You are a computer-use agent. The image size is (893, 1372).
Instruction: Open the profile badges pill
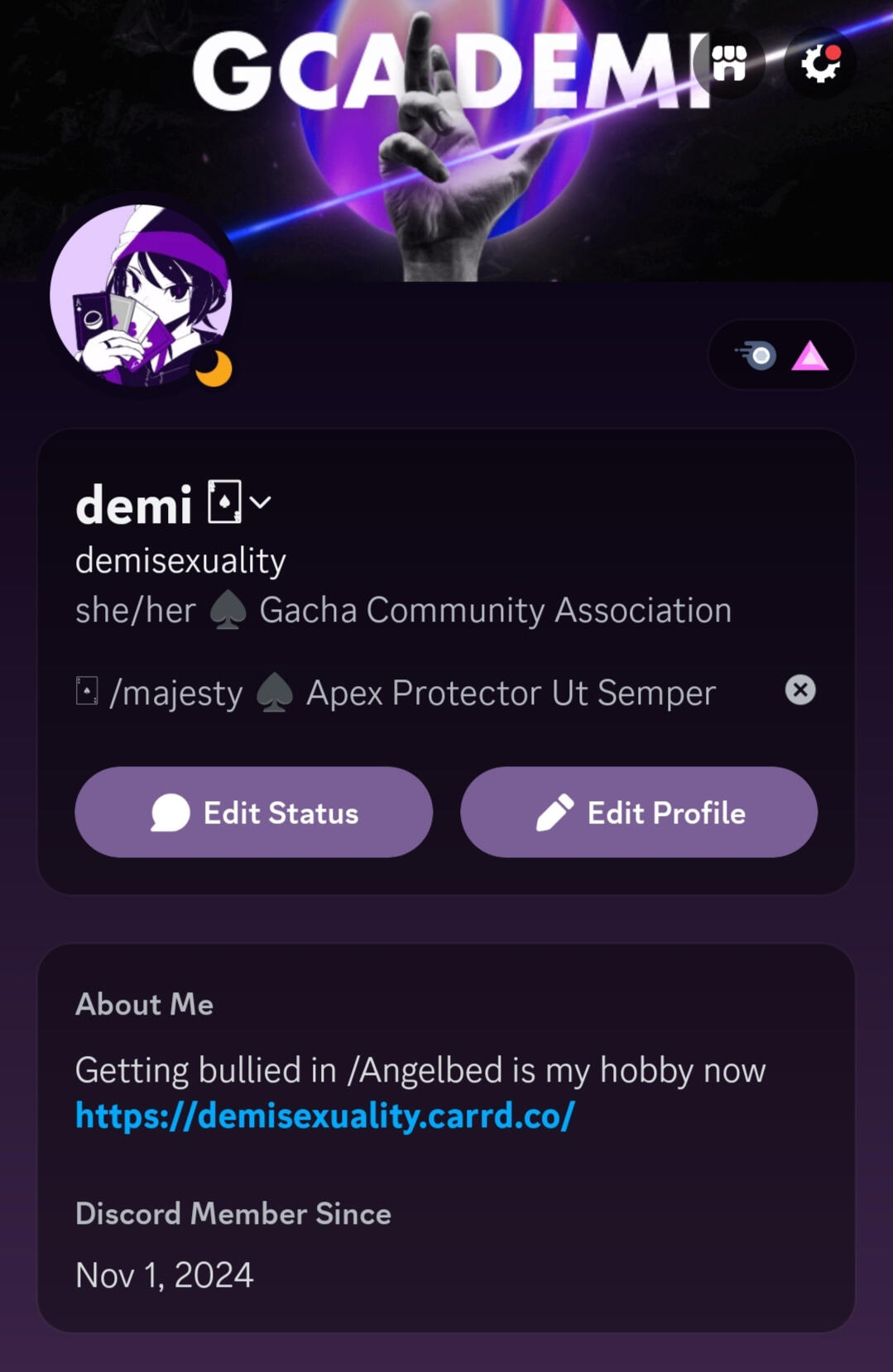coord(781,356)
